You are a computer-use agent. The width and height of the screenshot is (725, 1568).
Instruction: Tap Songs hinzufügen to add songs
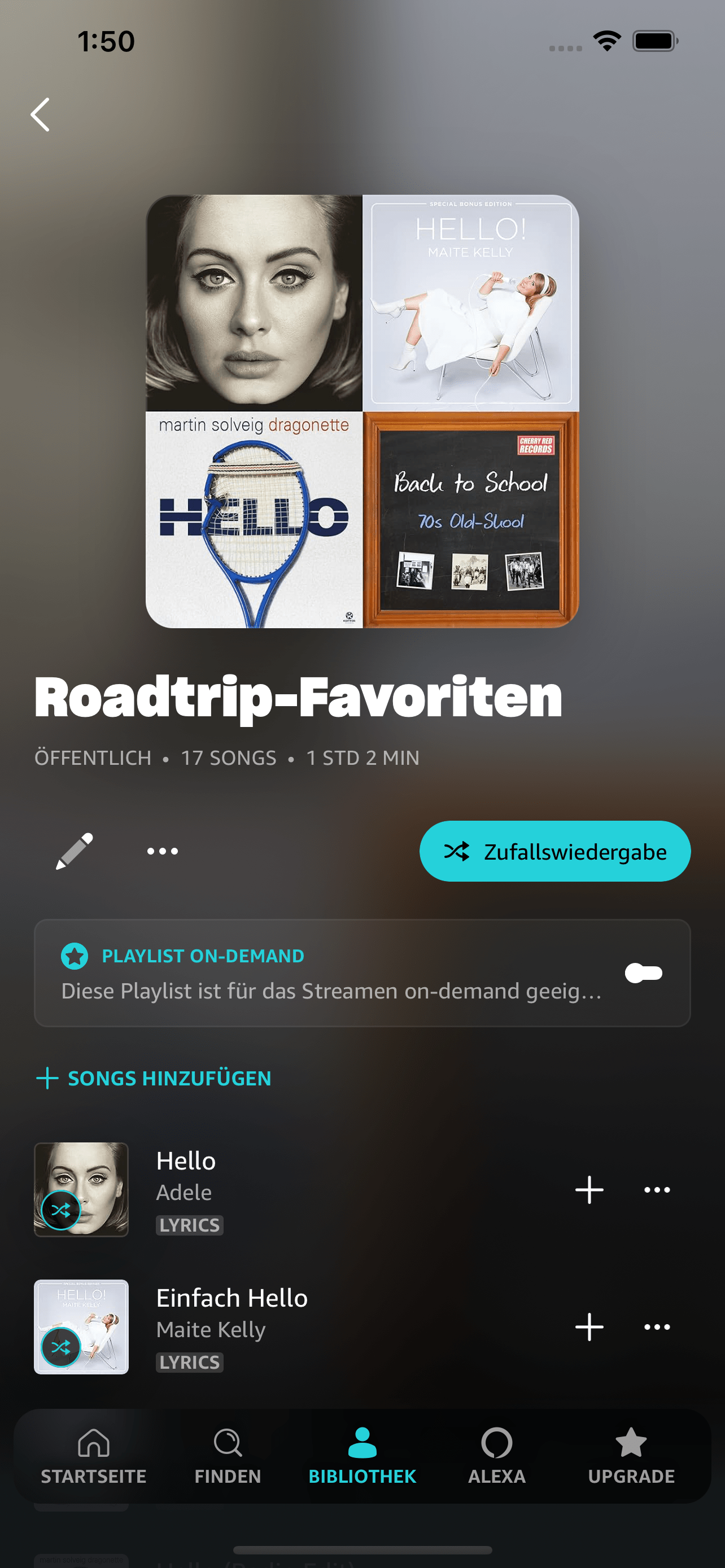click(154, 1078)
